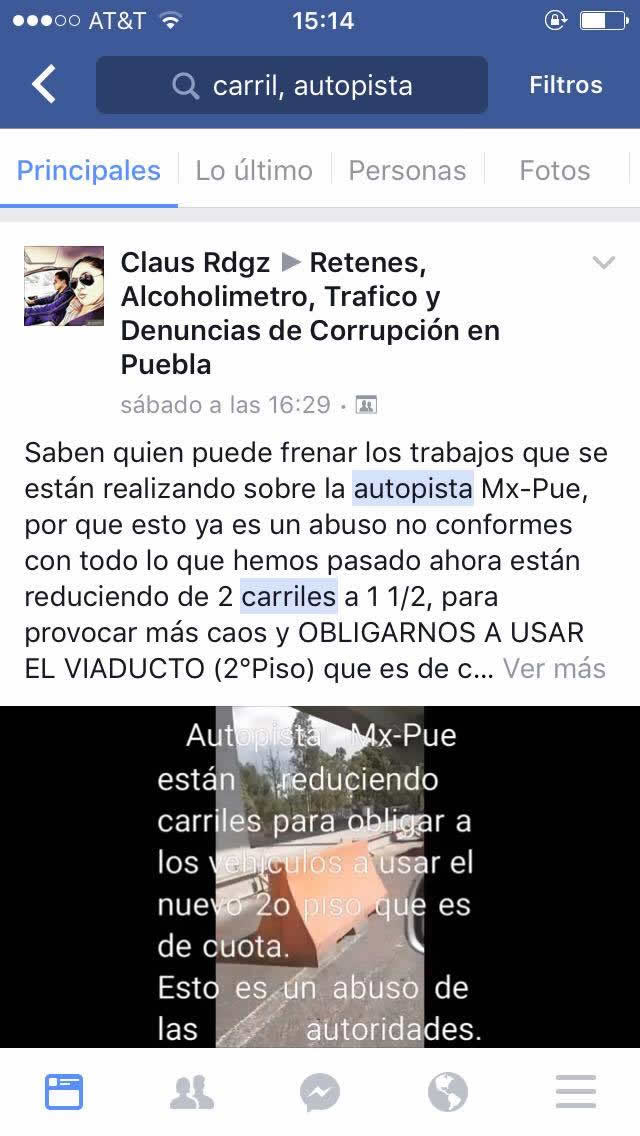Image resolution: width=640 pixels, height=1136 pixels.
Task: Switch to the Lo último tab
Action: pyautogui.click(x=254, y=171)
